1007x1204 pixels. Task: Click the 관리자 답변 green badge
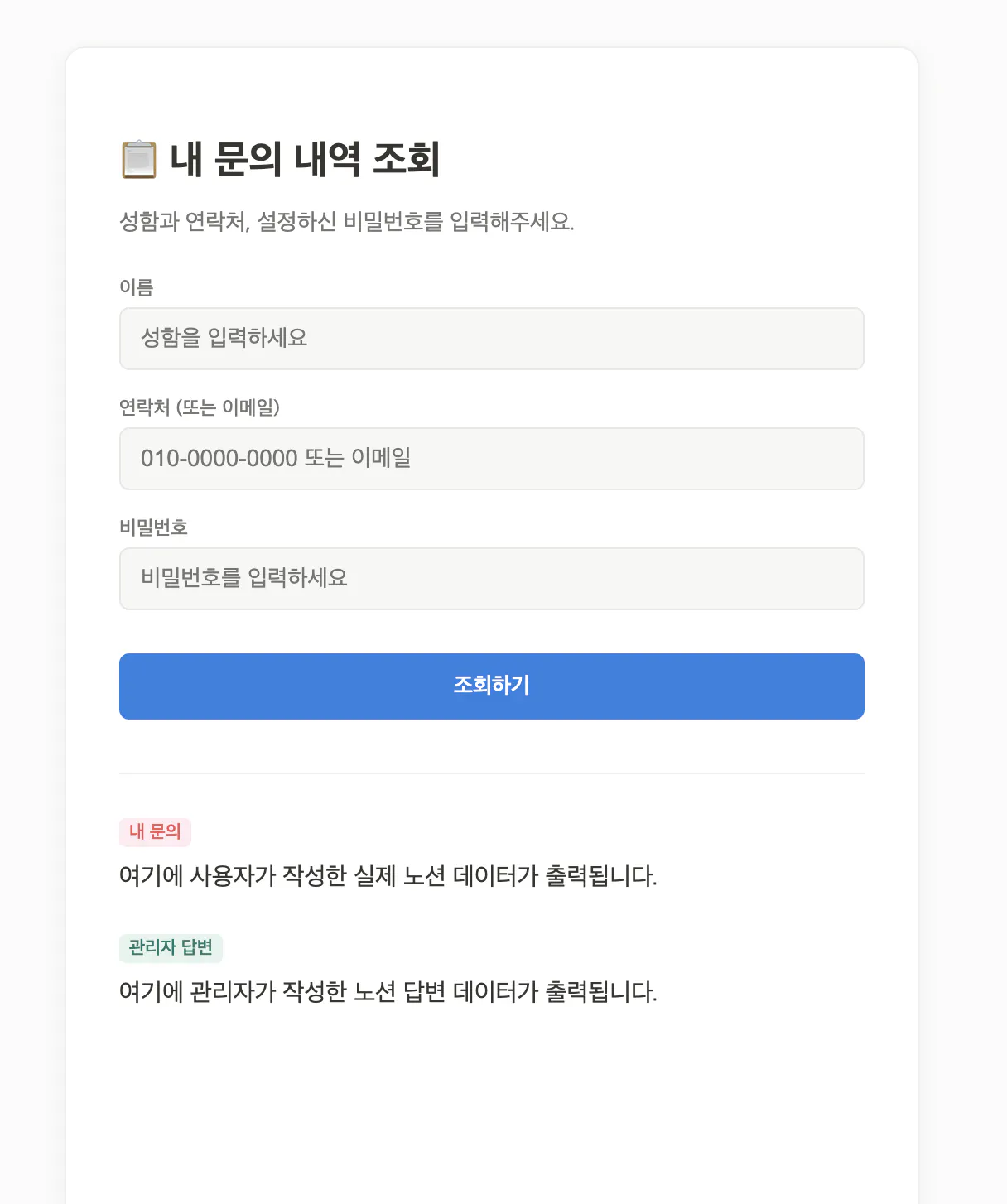[x=171, y=949]
